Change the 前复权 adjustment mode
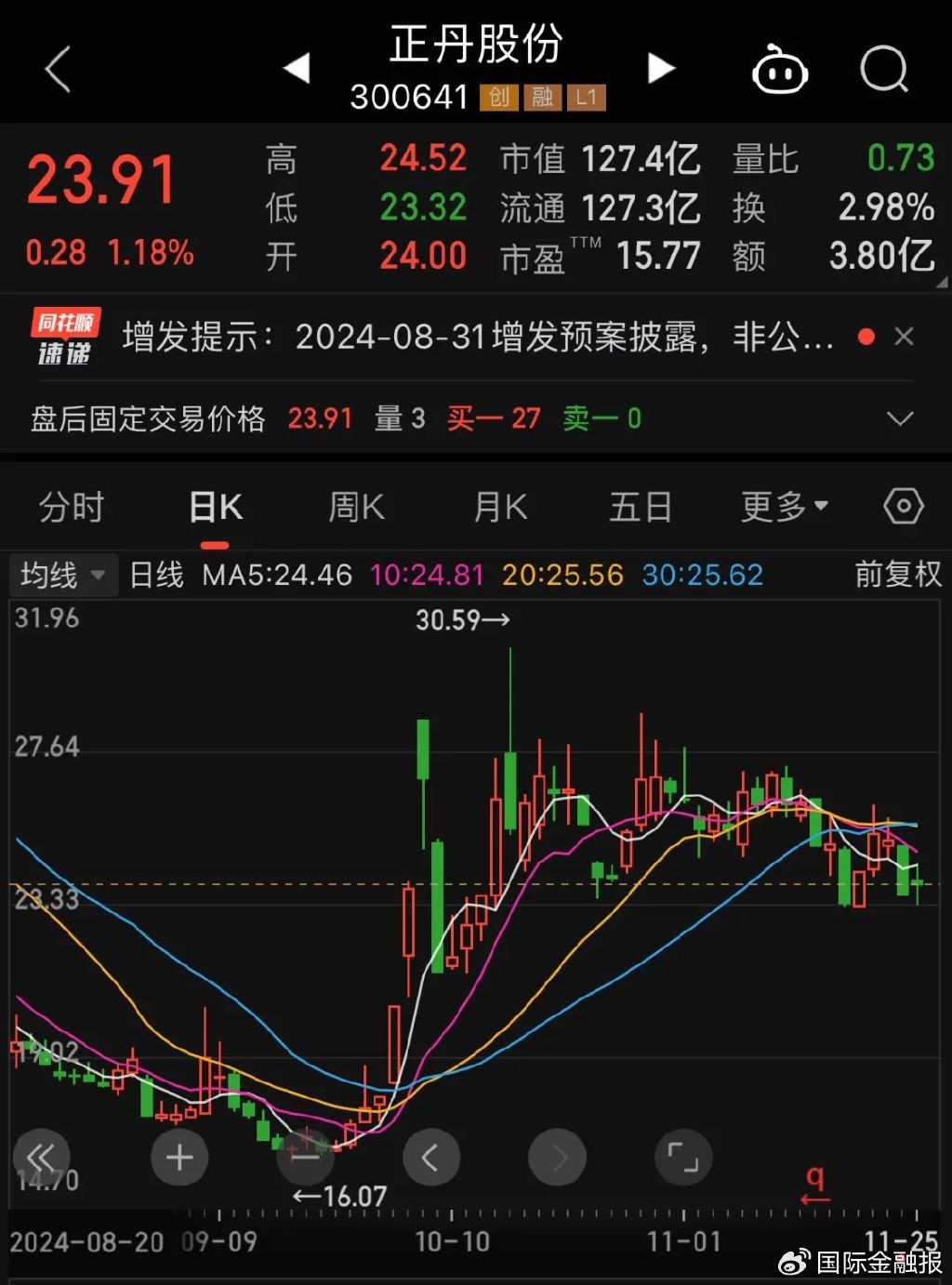The width and height of the screenshot is (952, 1285). pos(897,575)
